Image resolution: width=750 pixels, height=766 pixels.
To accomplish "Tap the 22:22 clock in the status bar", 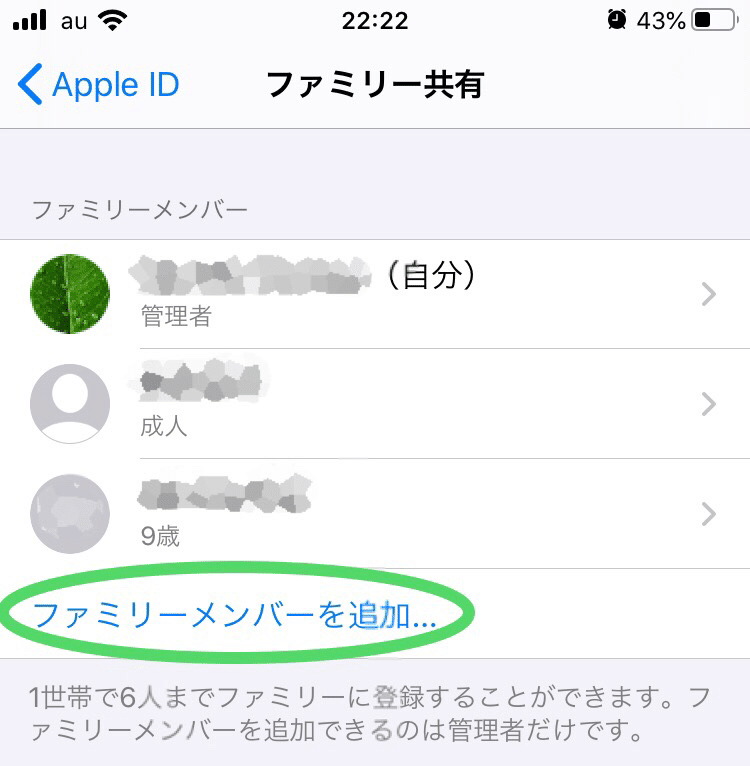I will (x=375, y=20).
